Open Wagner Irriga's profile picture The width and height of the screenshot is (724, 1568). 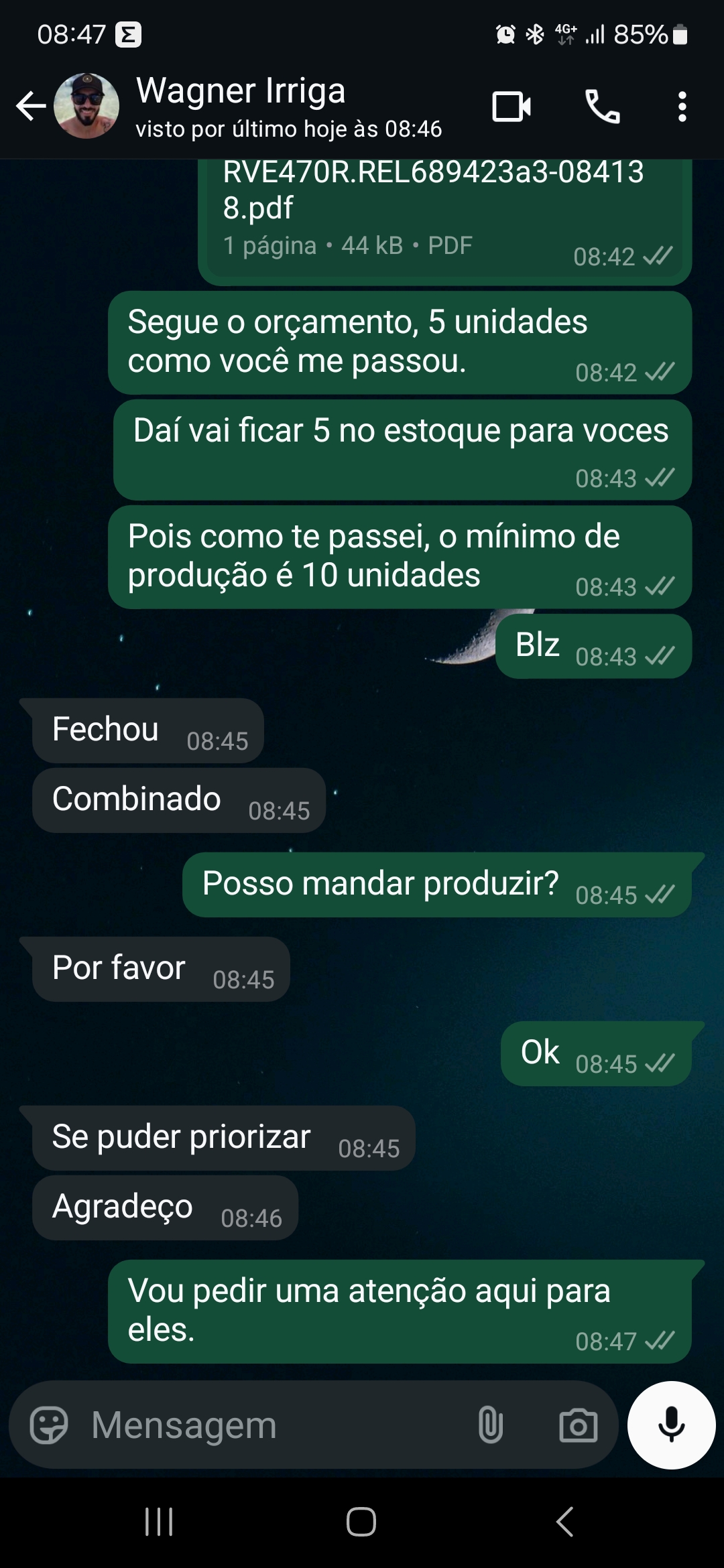click(x=86, y=106)
